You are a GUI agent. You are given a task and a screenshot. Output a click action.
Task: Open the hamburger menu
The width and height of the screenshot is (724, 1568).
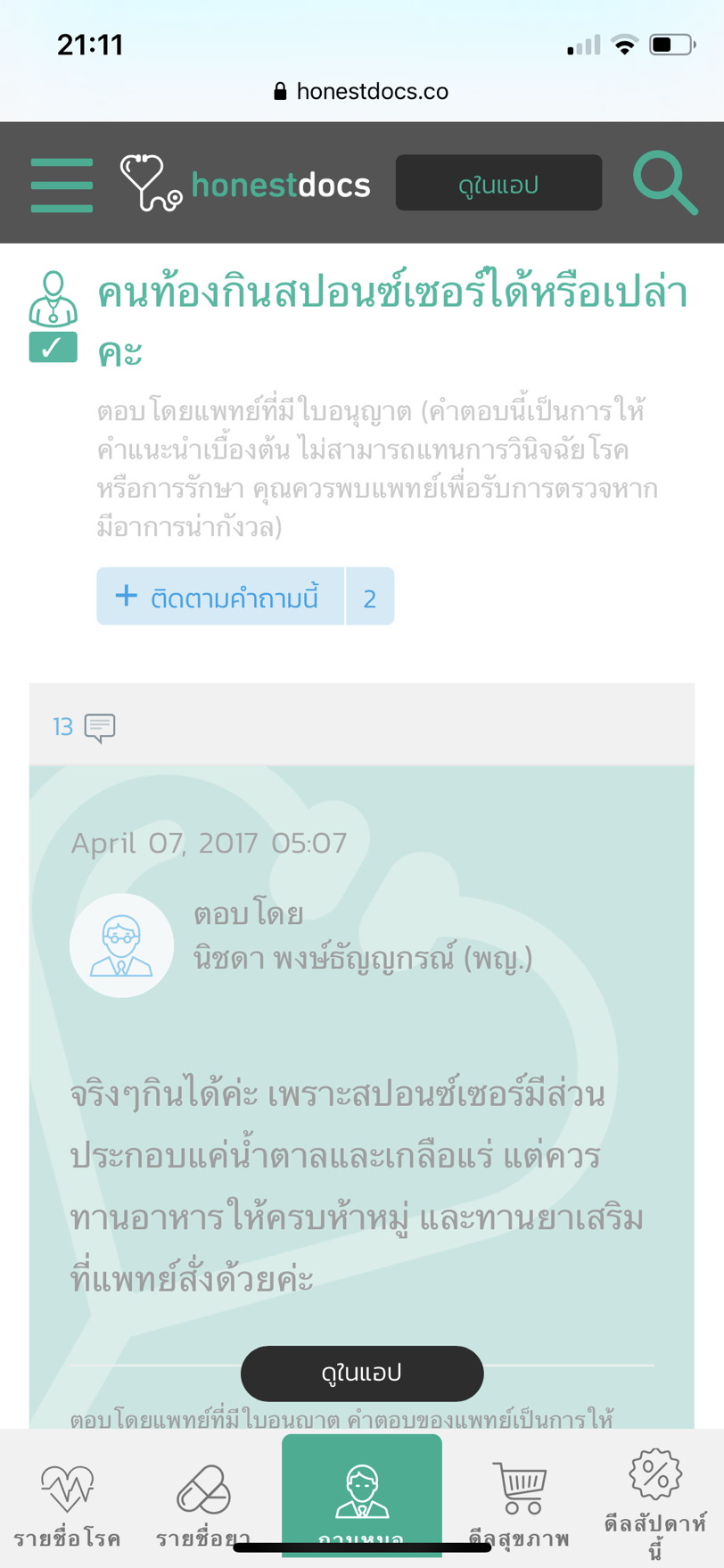click(x=62, y=185)
